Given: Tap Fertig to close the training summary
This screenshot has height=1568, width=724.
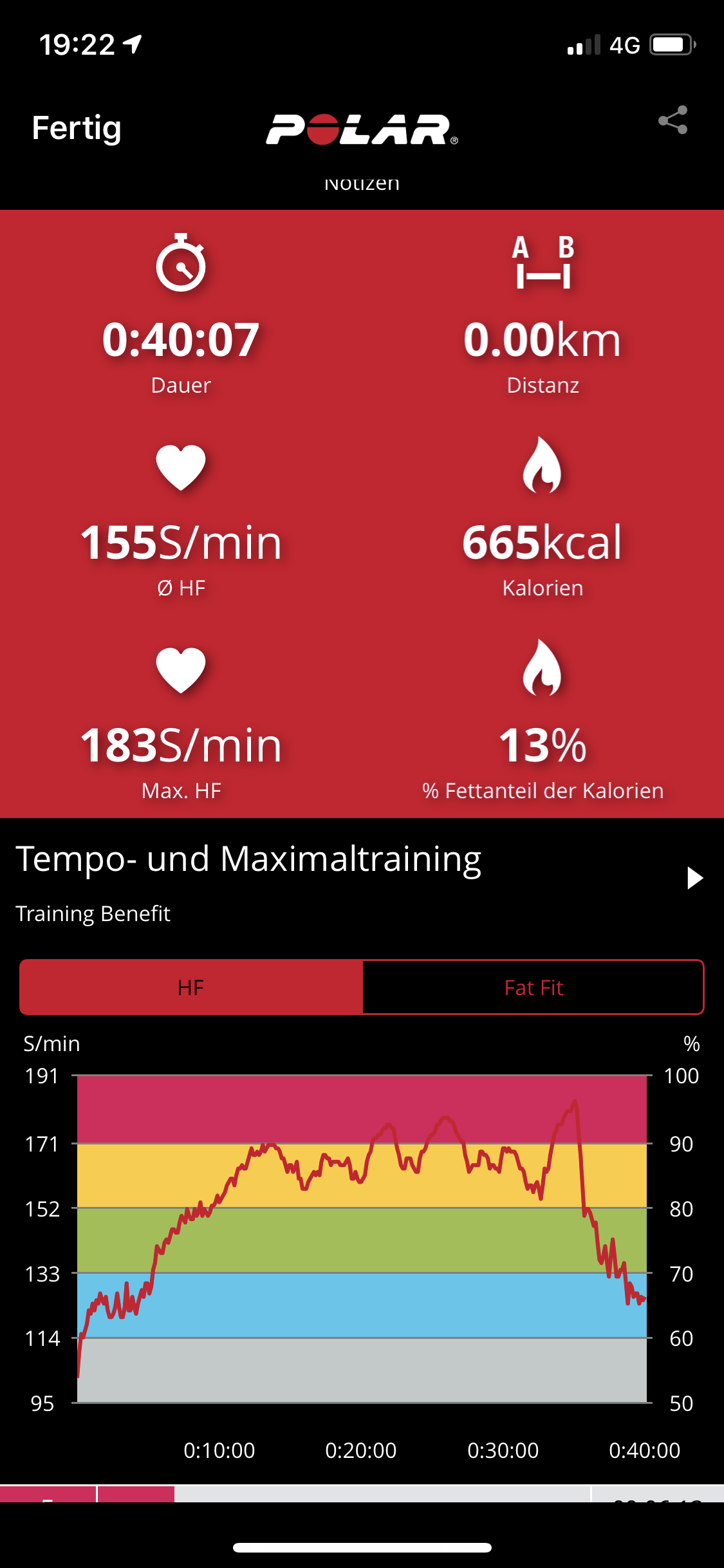Looking at the screenshot, I should 77,128.
